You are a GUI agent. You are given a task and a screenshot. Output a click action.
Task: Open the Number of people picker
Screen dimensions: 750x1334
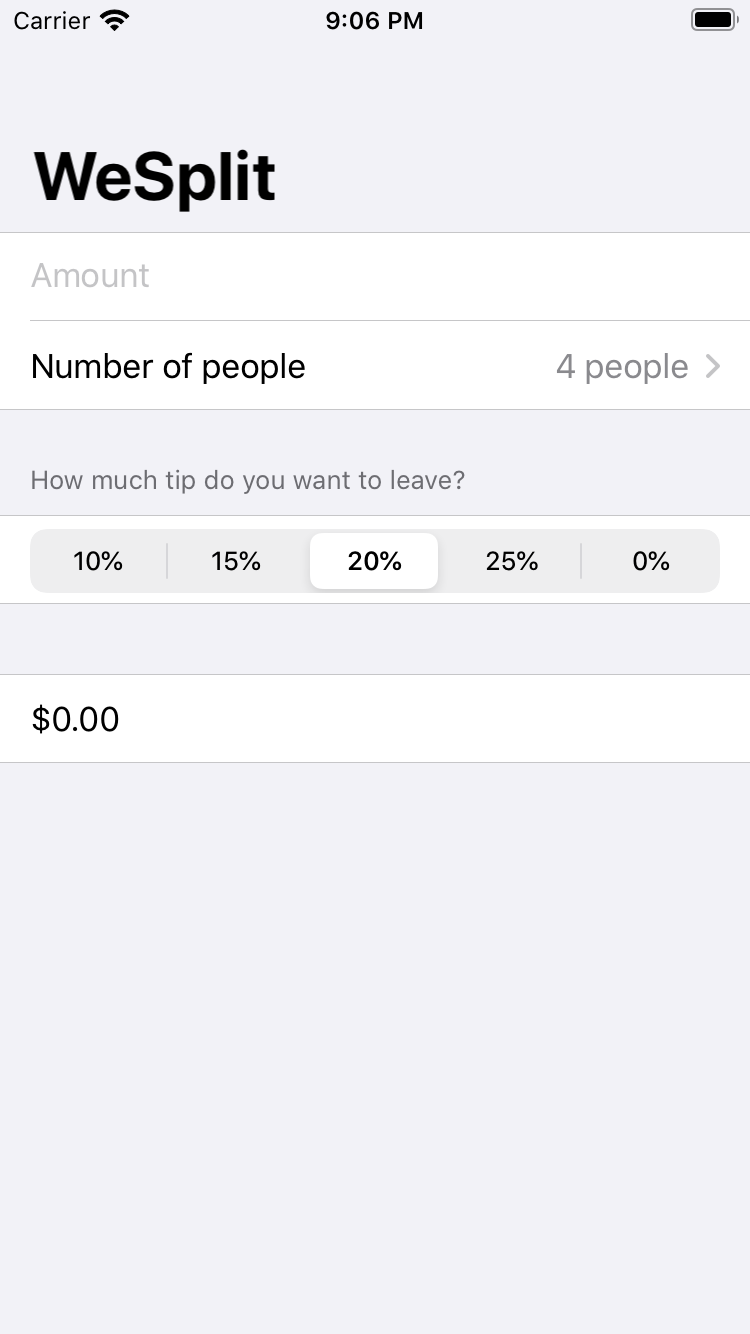click(x=375, y=366)
